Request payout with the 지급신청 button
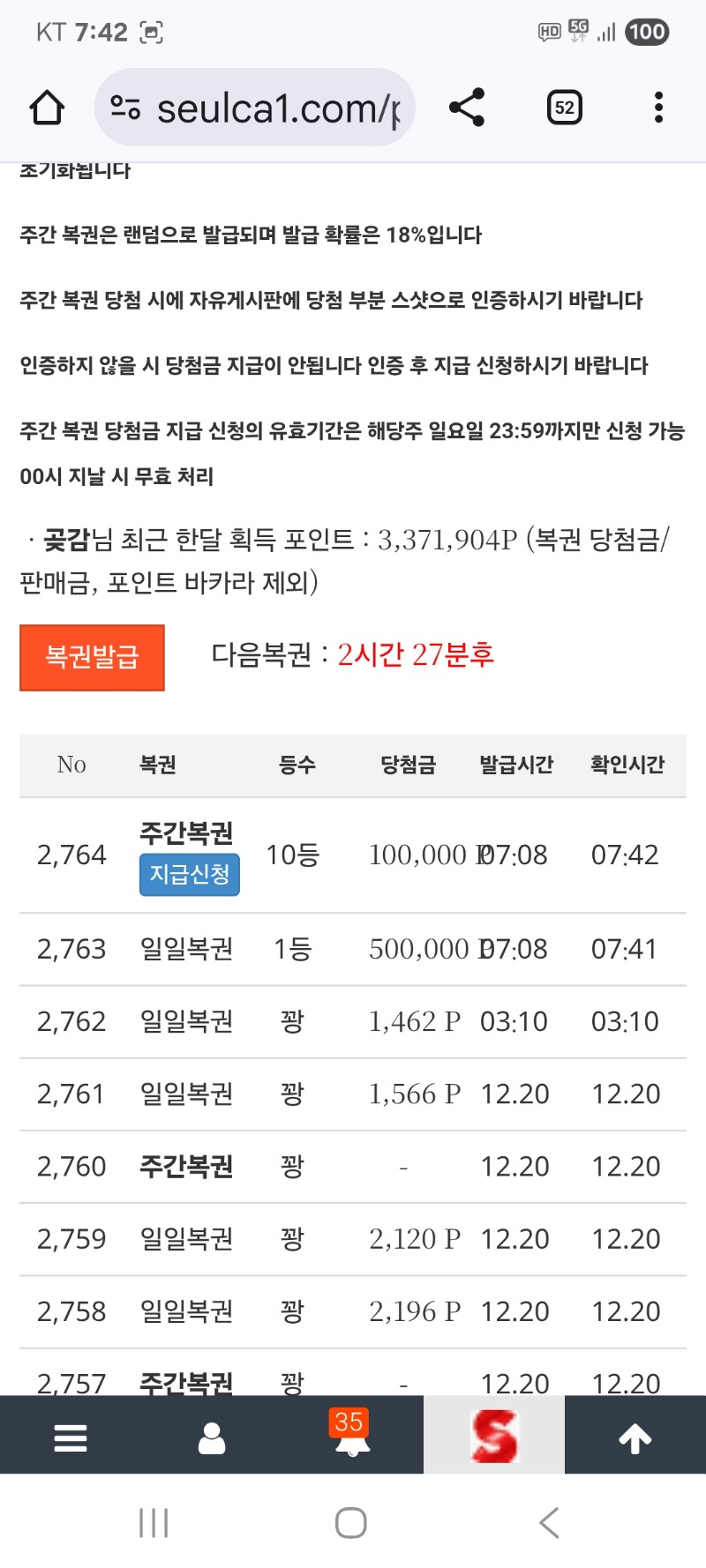This screenshot has width=706, height=1568. pos(189,875)
